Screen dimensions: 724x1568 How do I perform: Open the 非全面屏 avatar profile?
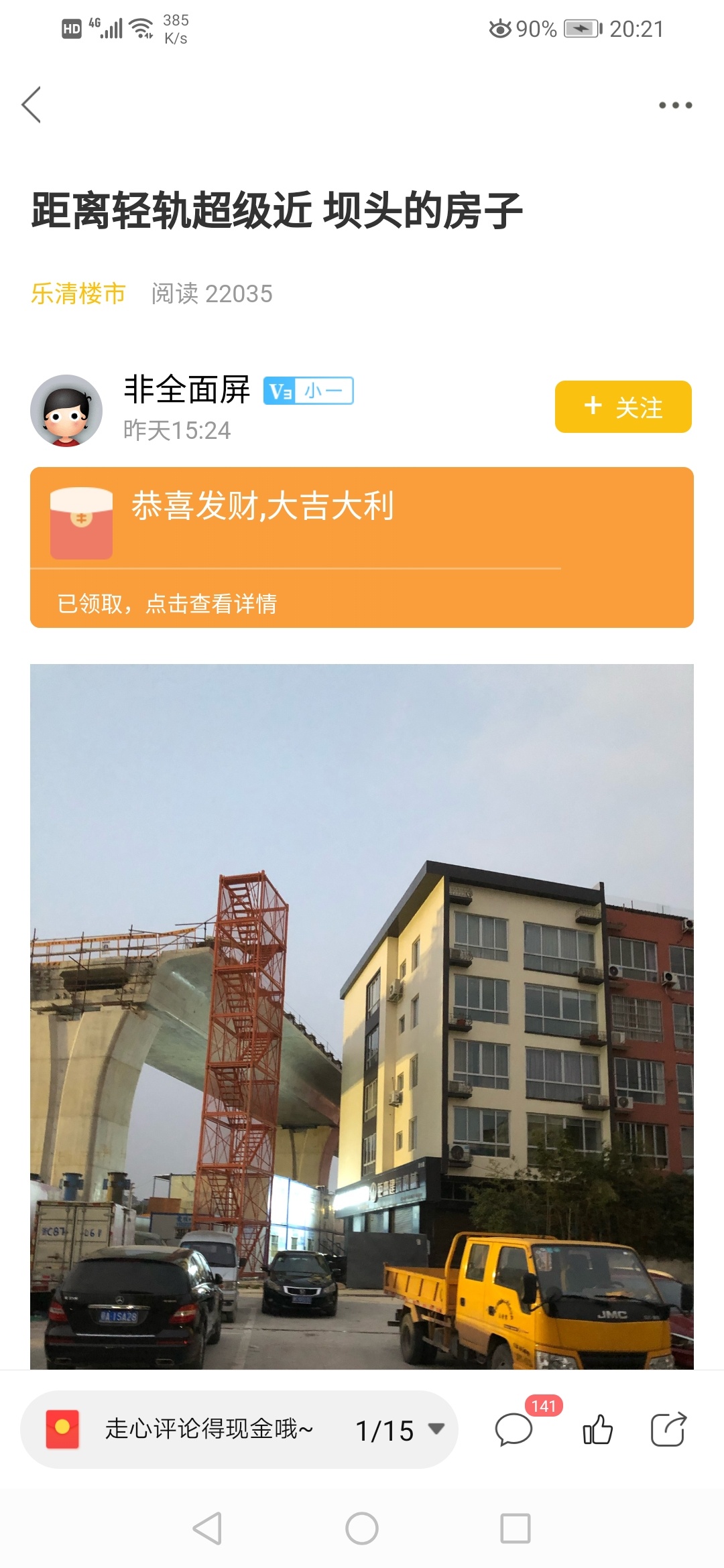[66, 410]
